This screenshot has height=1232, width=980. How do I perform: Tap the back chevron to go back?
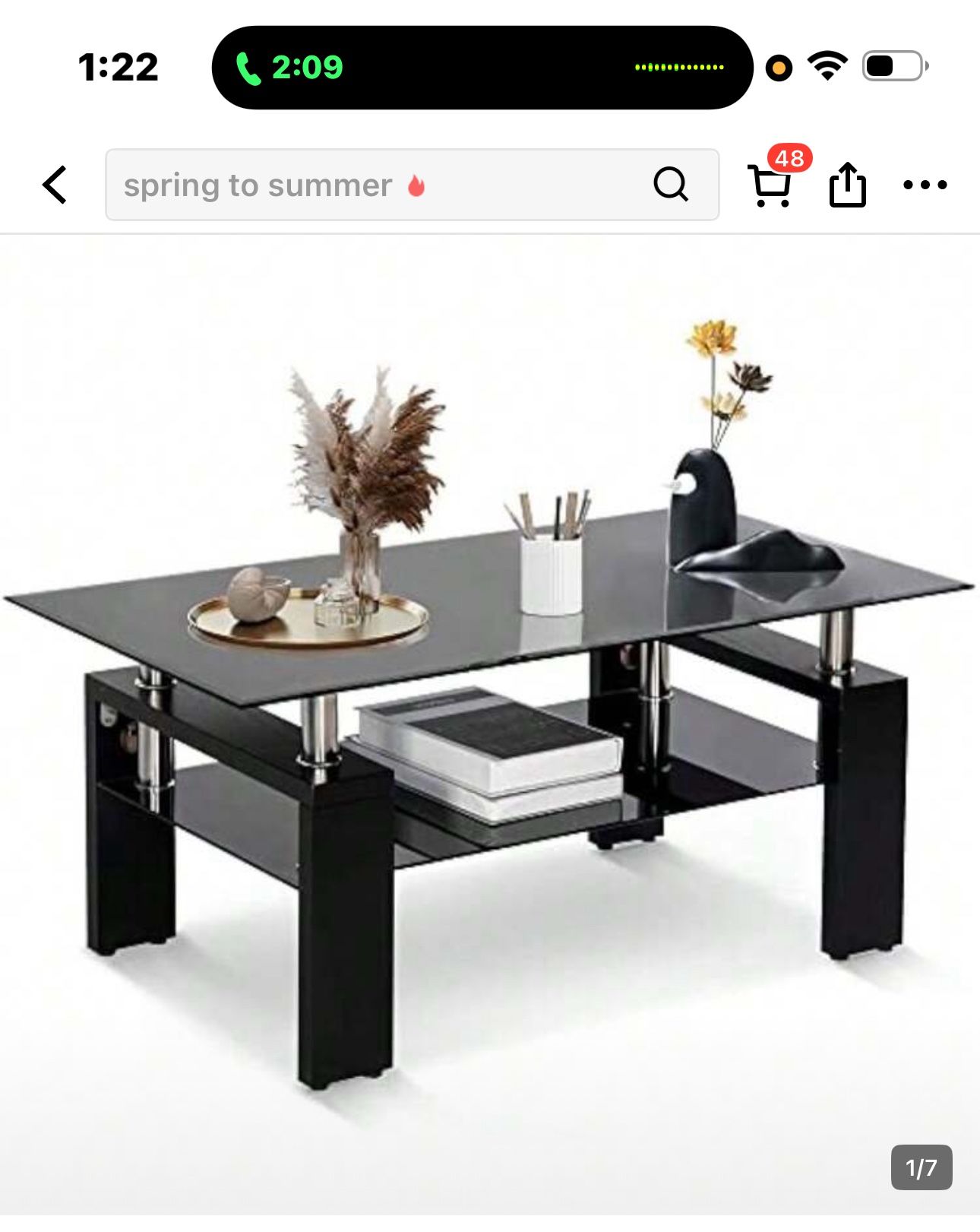click(x=55, y=185)
